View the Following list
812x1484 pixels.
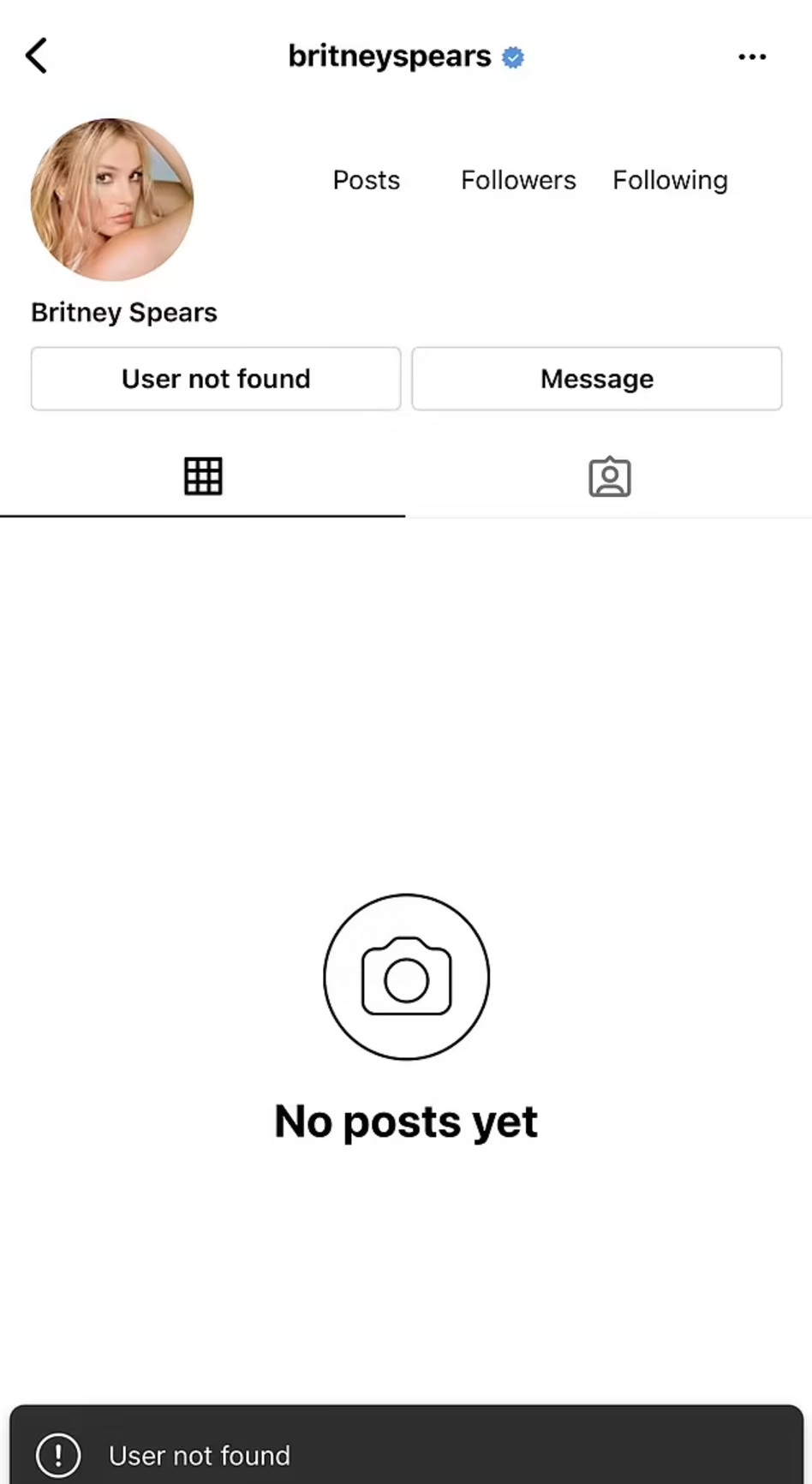pos(670,180)
